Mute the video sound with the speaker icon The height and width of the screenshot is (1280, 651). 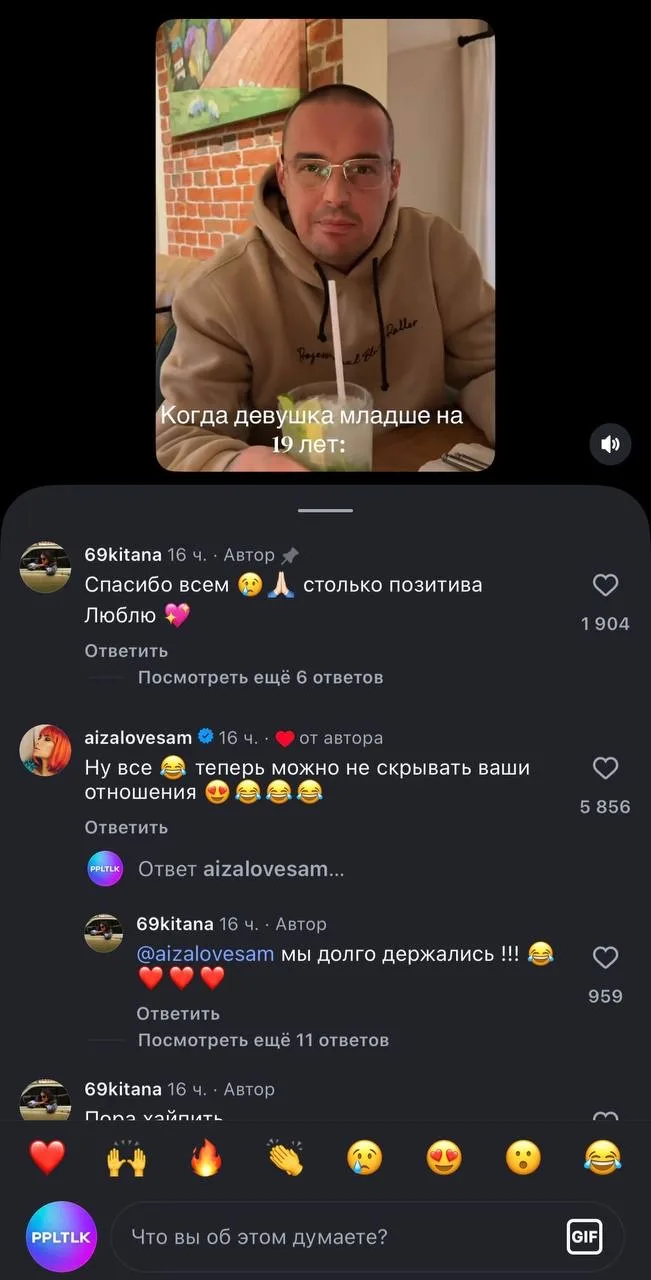[610, 444]
